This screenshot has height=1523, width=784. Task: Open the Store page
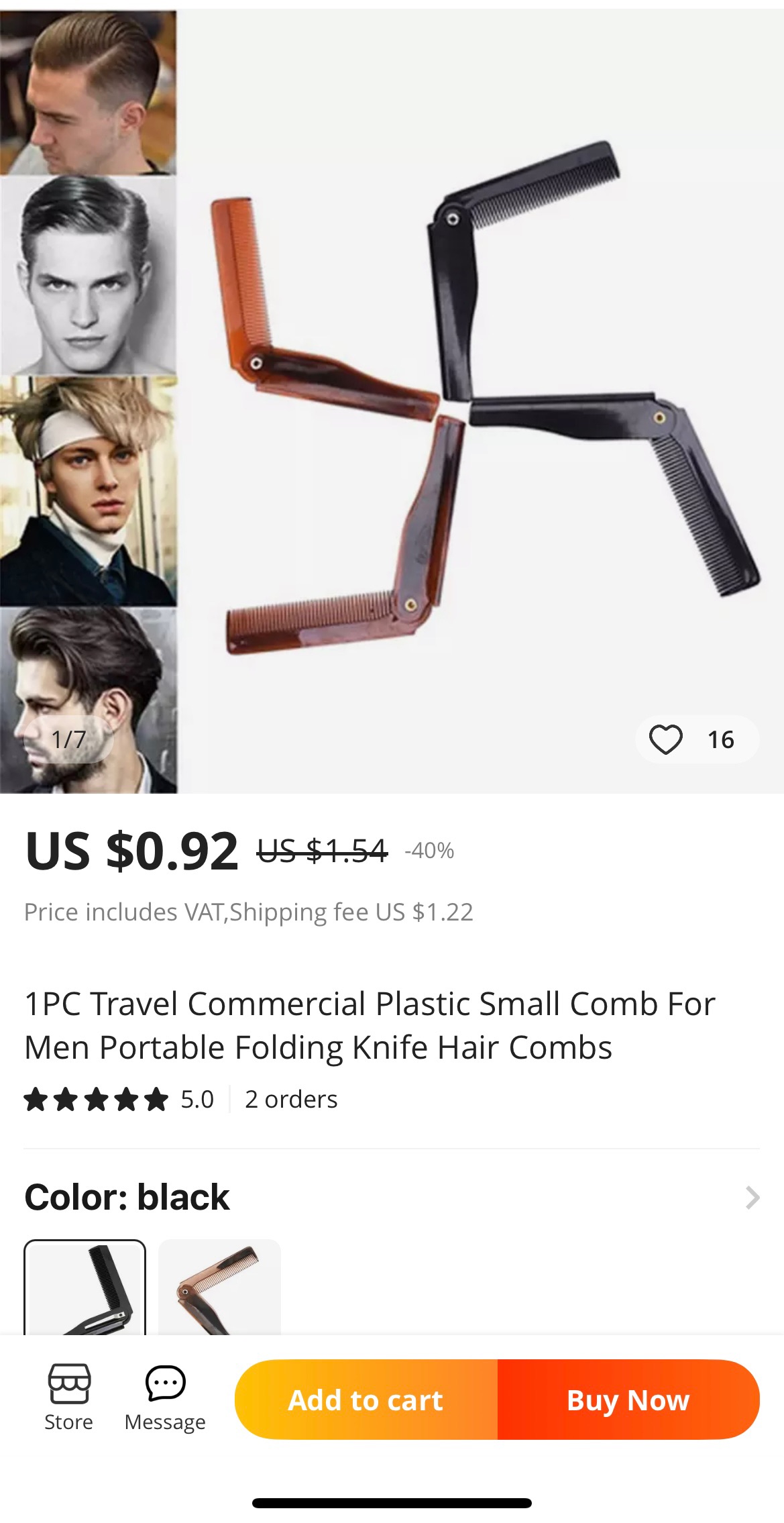pyautogui.click(x=68, y=1398)
